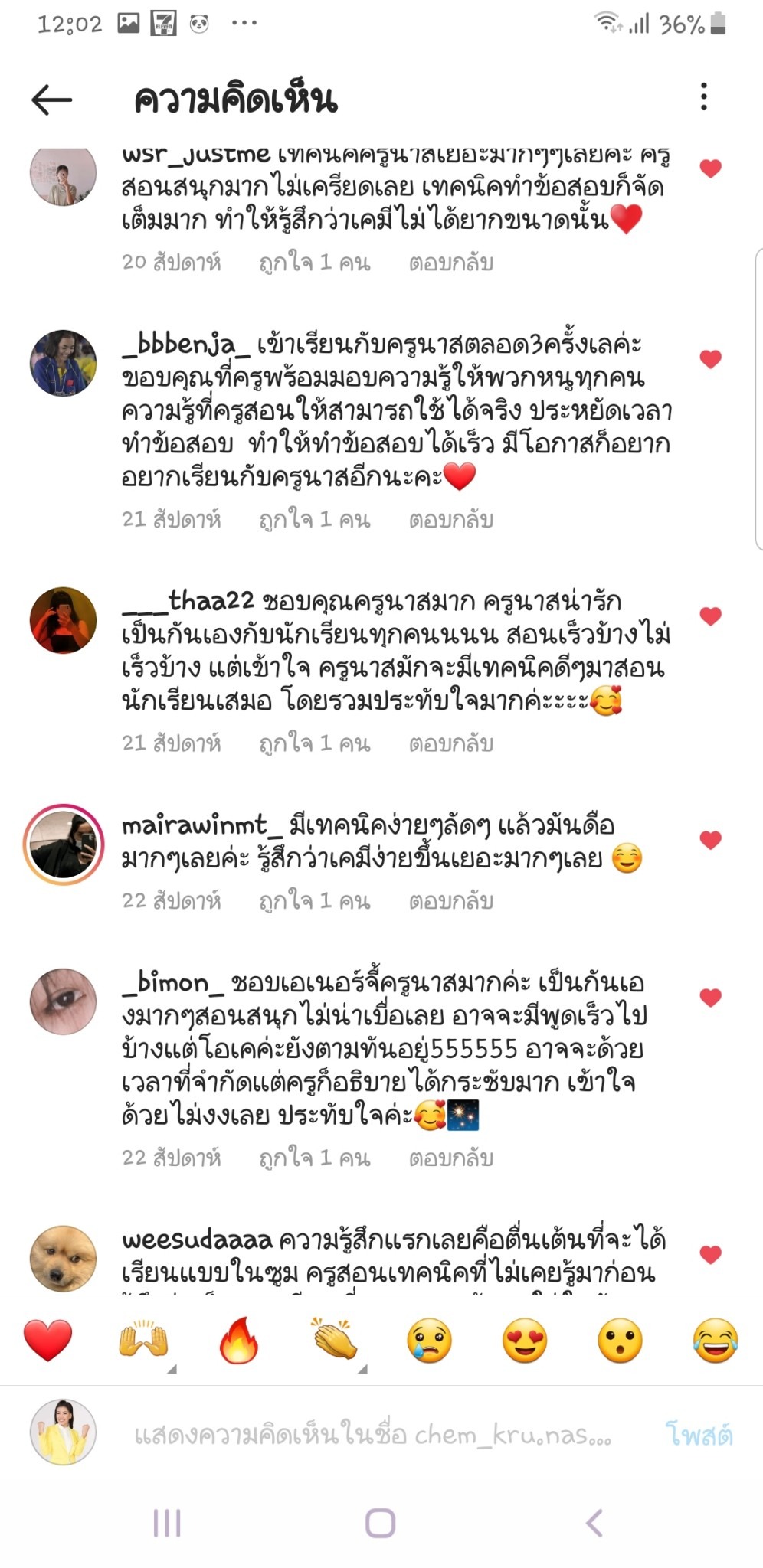This screenshot has width=763, height=1568.
Task: Focus the comment field for chem_kru.nas
Action: pos(372,1434)
